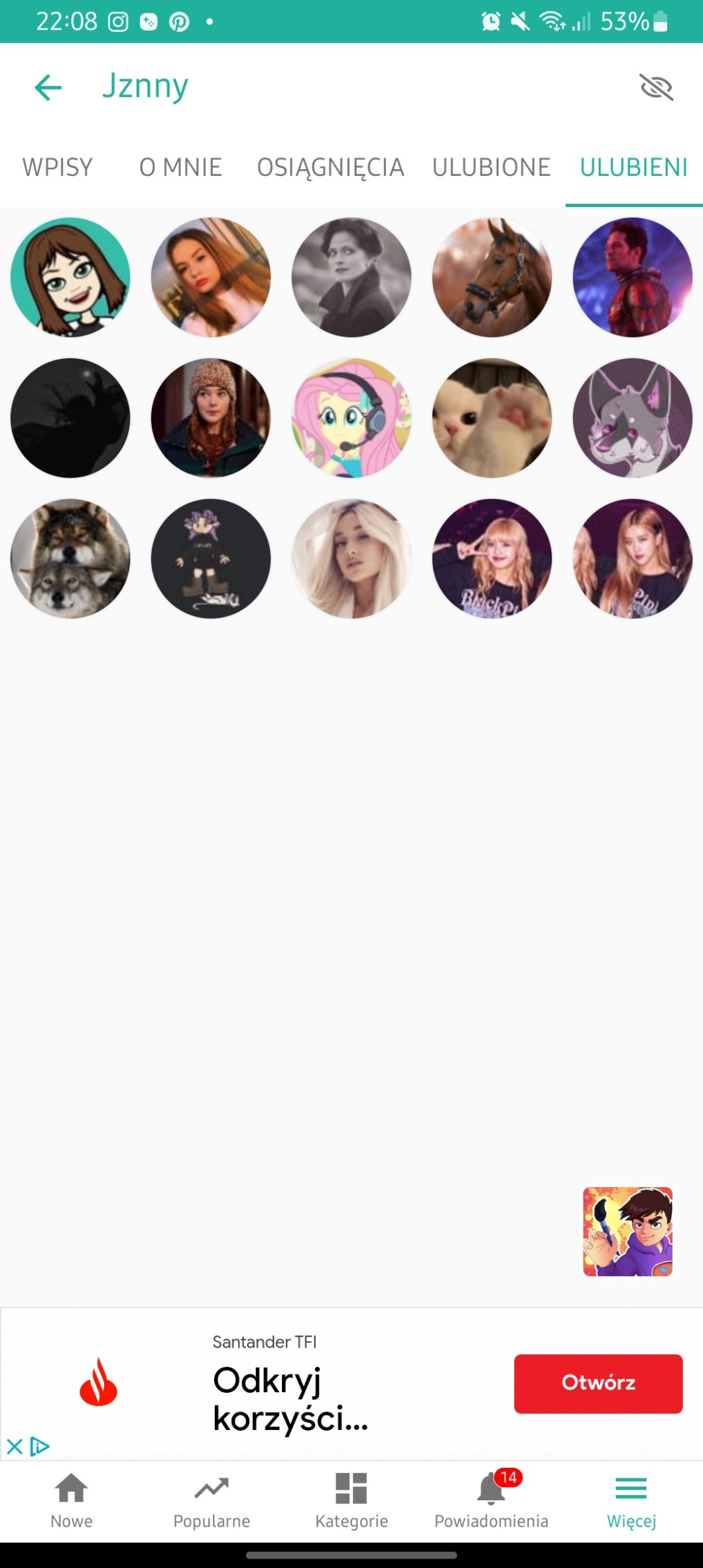
Task: Open the white cat paw avatar profile
Action: coord(491,418)
